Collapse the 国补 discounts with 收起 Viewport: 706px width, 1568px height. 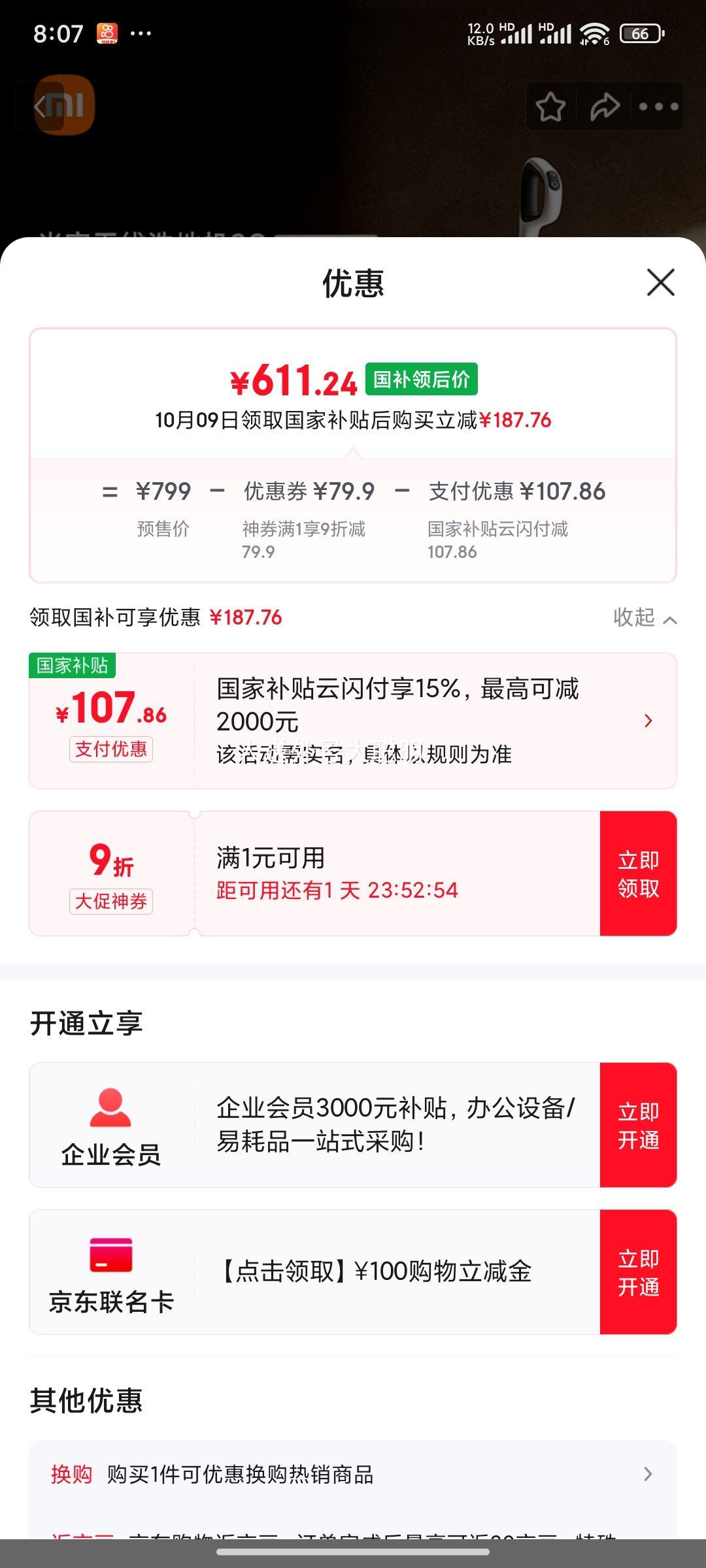pyautogui.click(x=644, y=617)
